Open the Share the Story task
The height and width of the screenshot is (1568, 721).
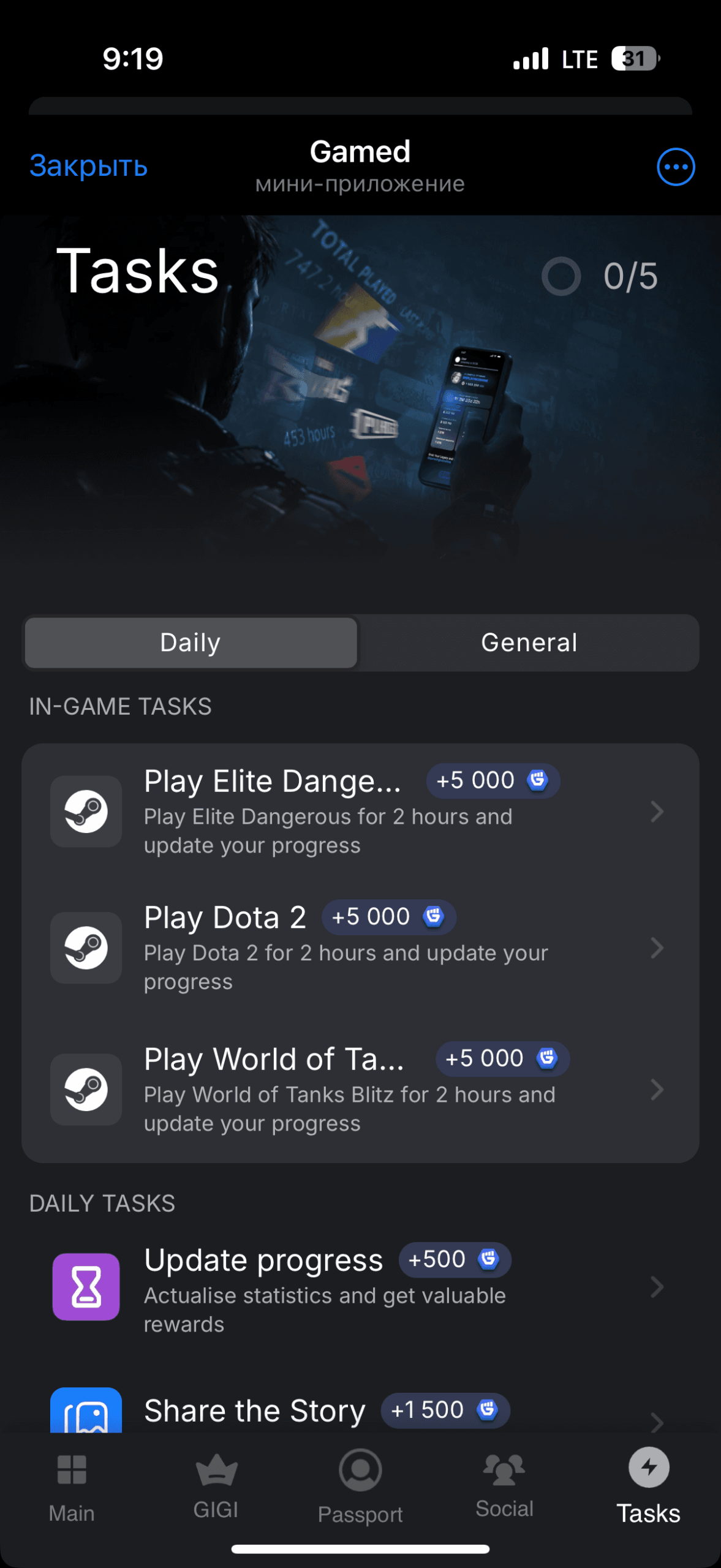[360, 1411]
